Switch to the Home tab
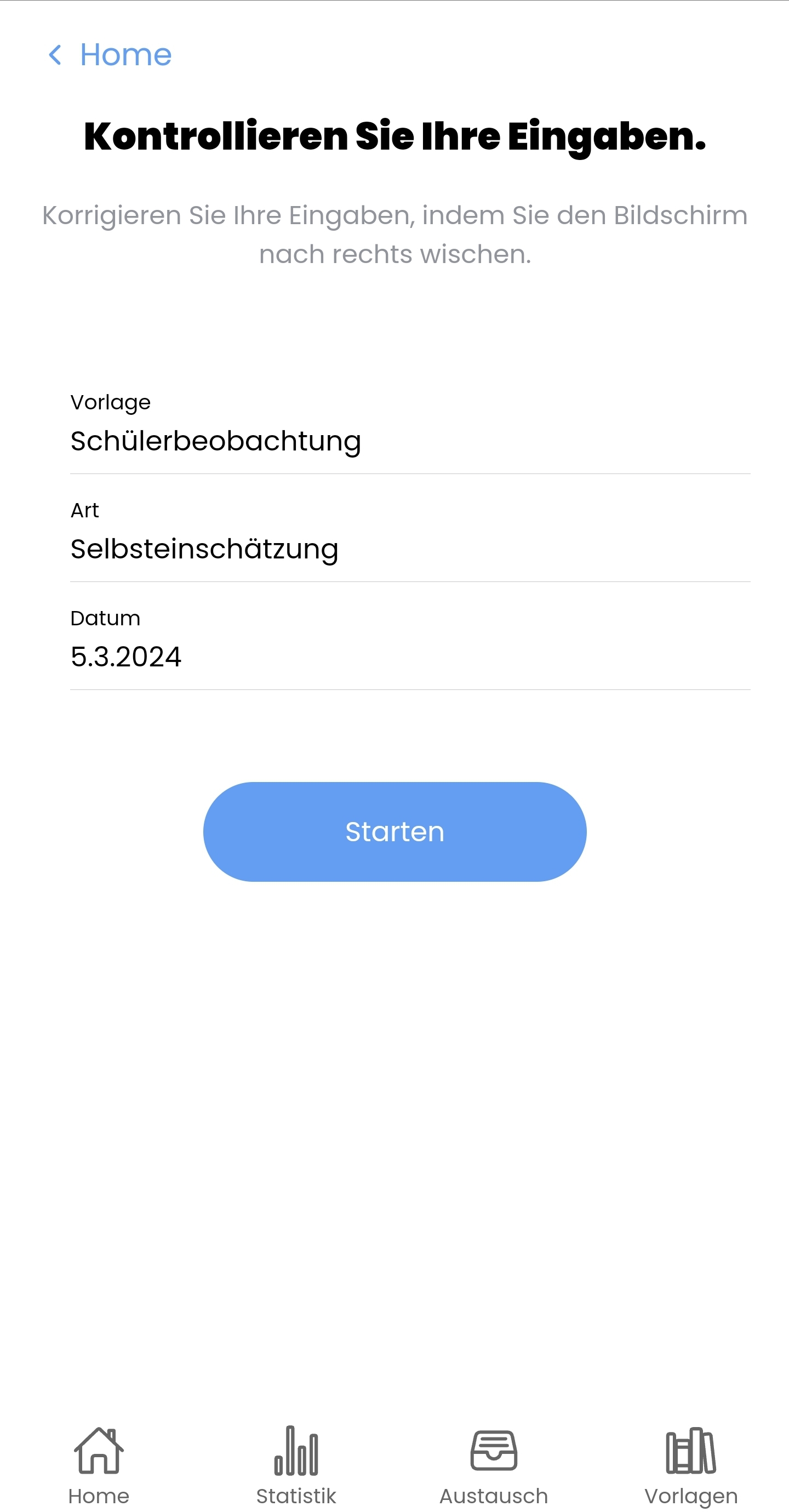The height and width of the screenshot is (1512, 789). [99, 1465]
